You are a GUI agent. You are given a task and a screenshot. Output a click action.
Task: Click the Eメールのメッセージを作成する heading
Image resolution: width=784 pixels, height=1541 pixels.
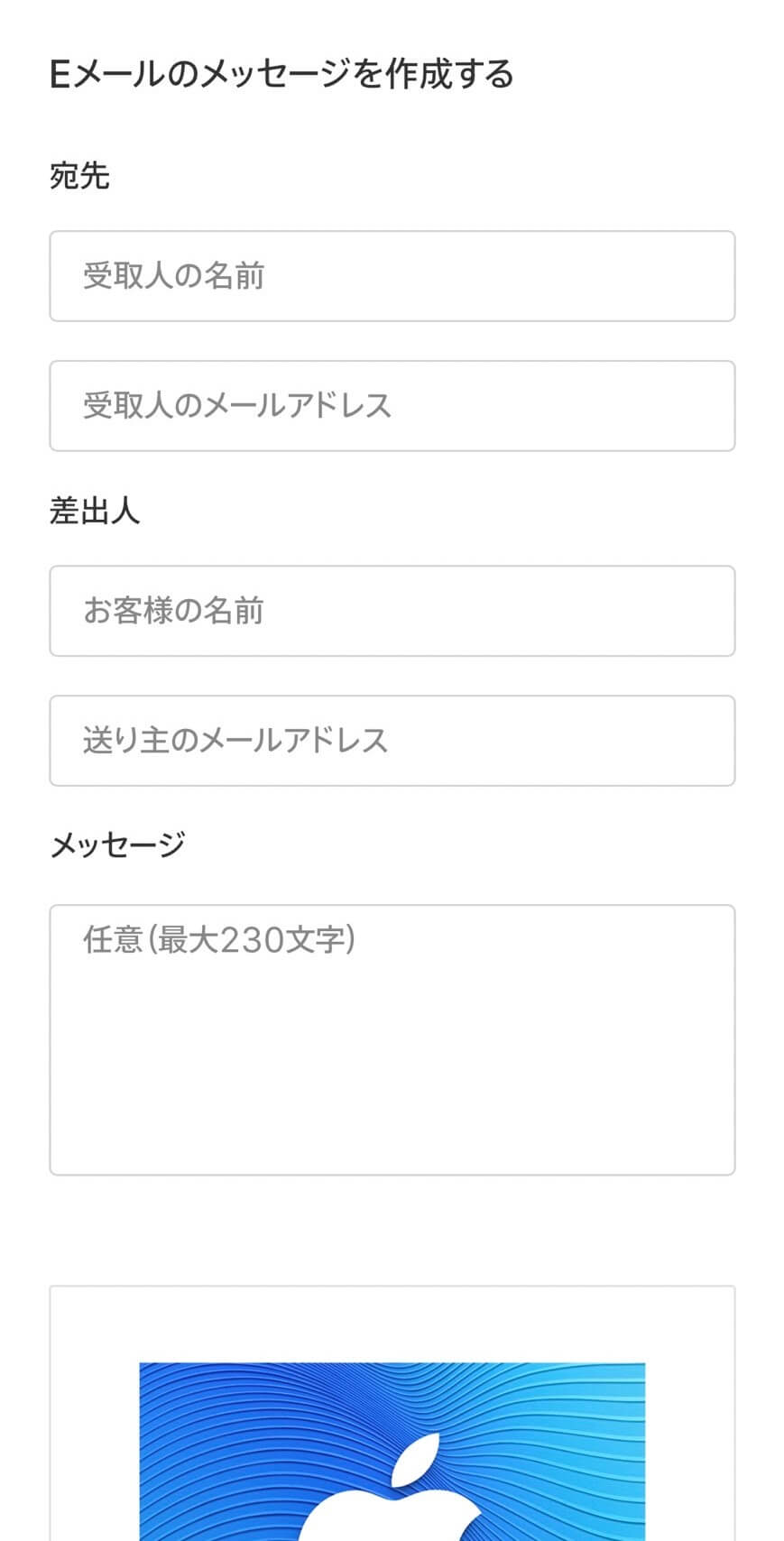pos(281,75)
